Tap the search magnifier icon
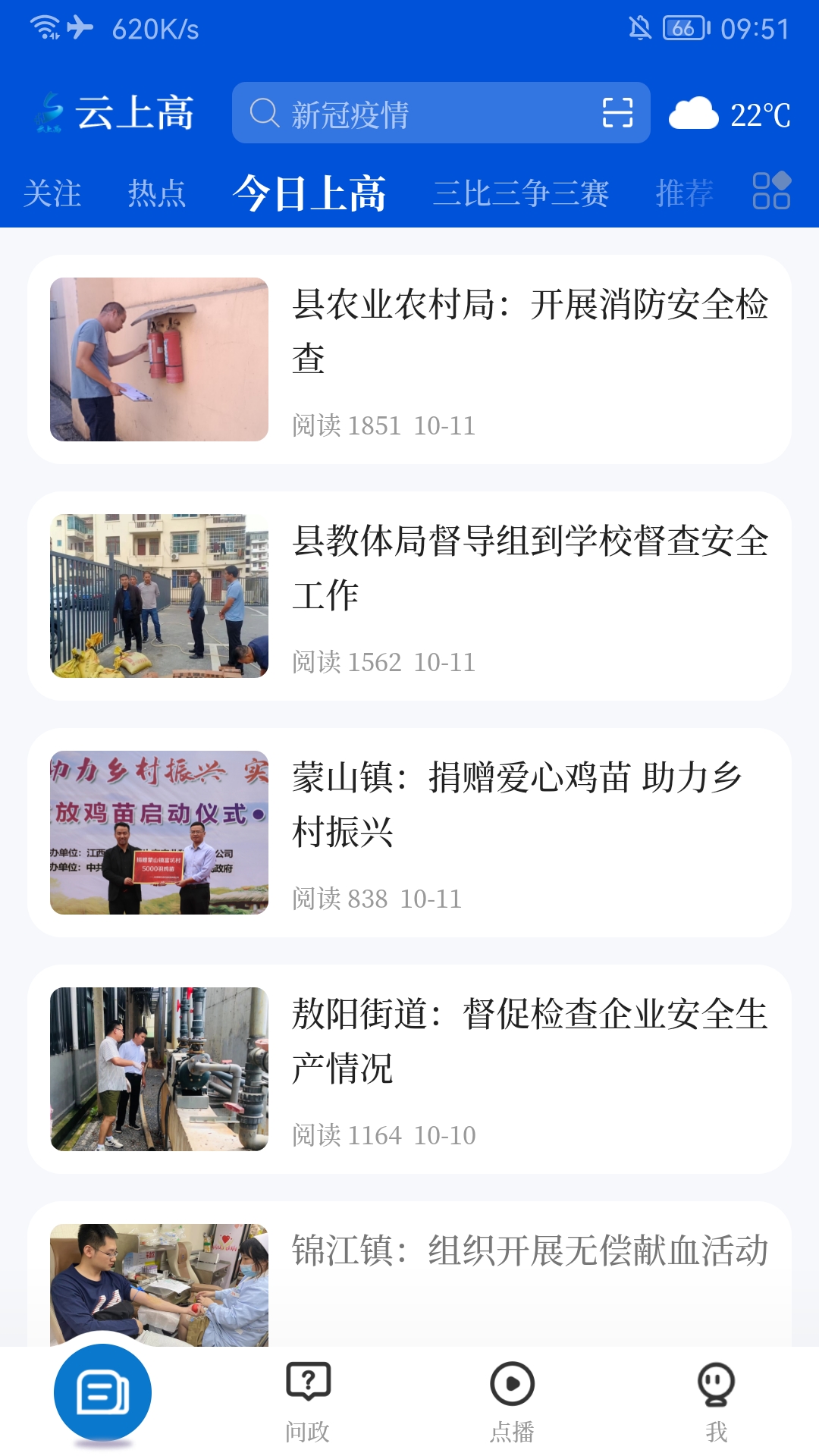Screen dimensions: 819x1456 click(263, 114)
